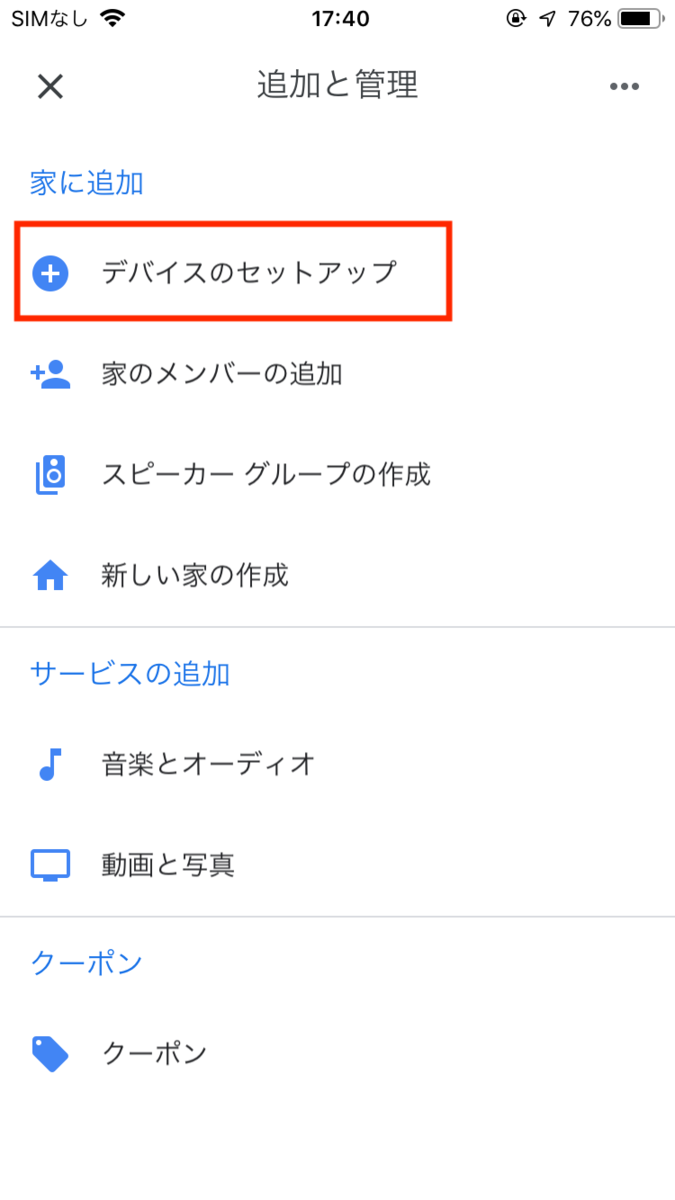The width and height of the screenshot is (675, 1200).
Task: Go to 動画と写真 services
Action: (x=168, y=864)
